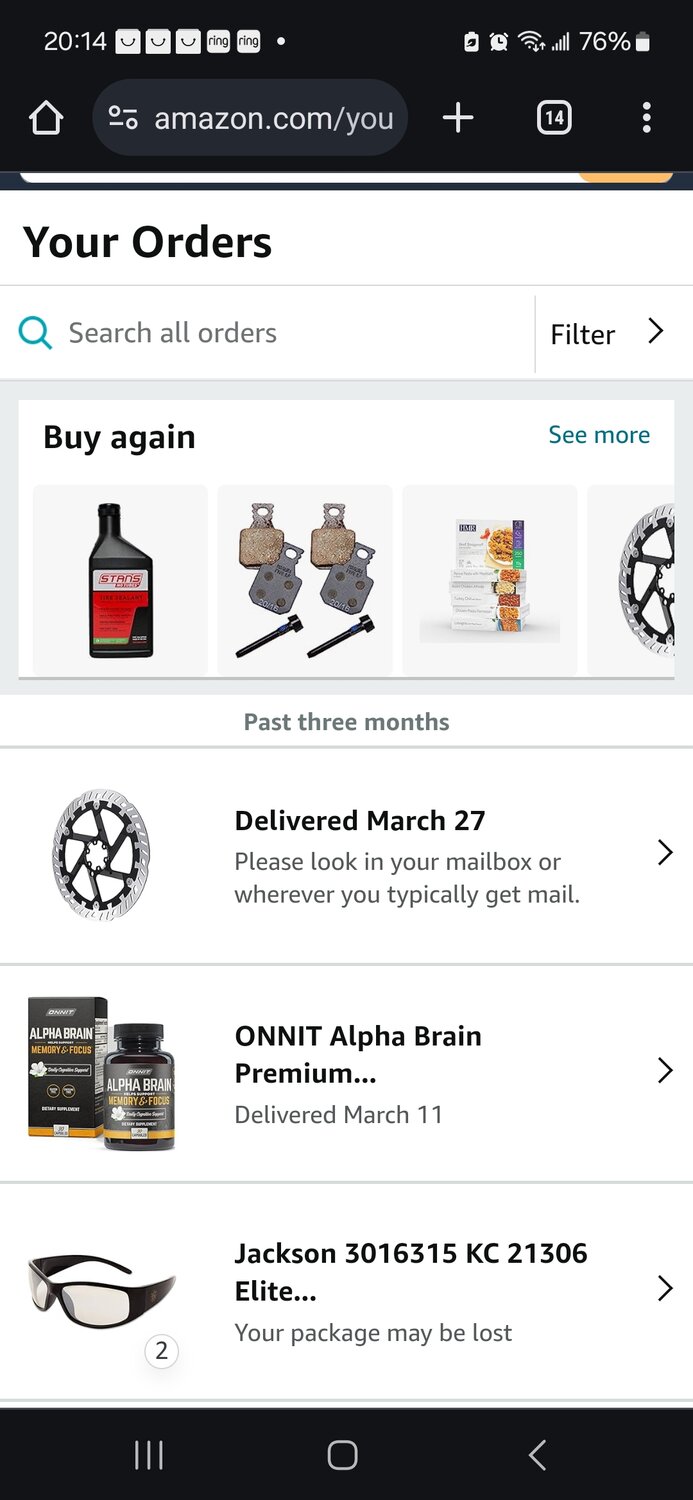This screenshot has width=693, height=1500.
Task: Open the boxed meals Buy again item
Action: tap(489, 580)
